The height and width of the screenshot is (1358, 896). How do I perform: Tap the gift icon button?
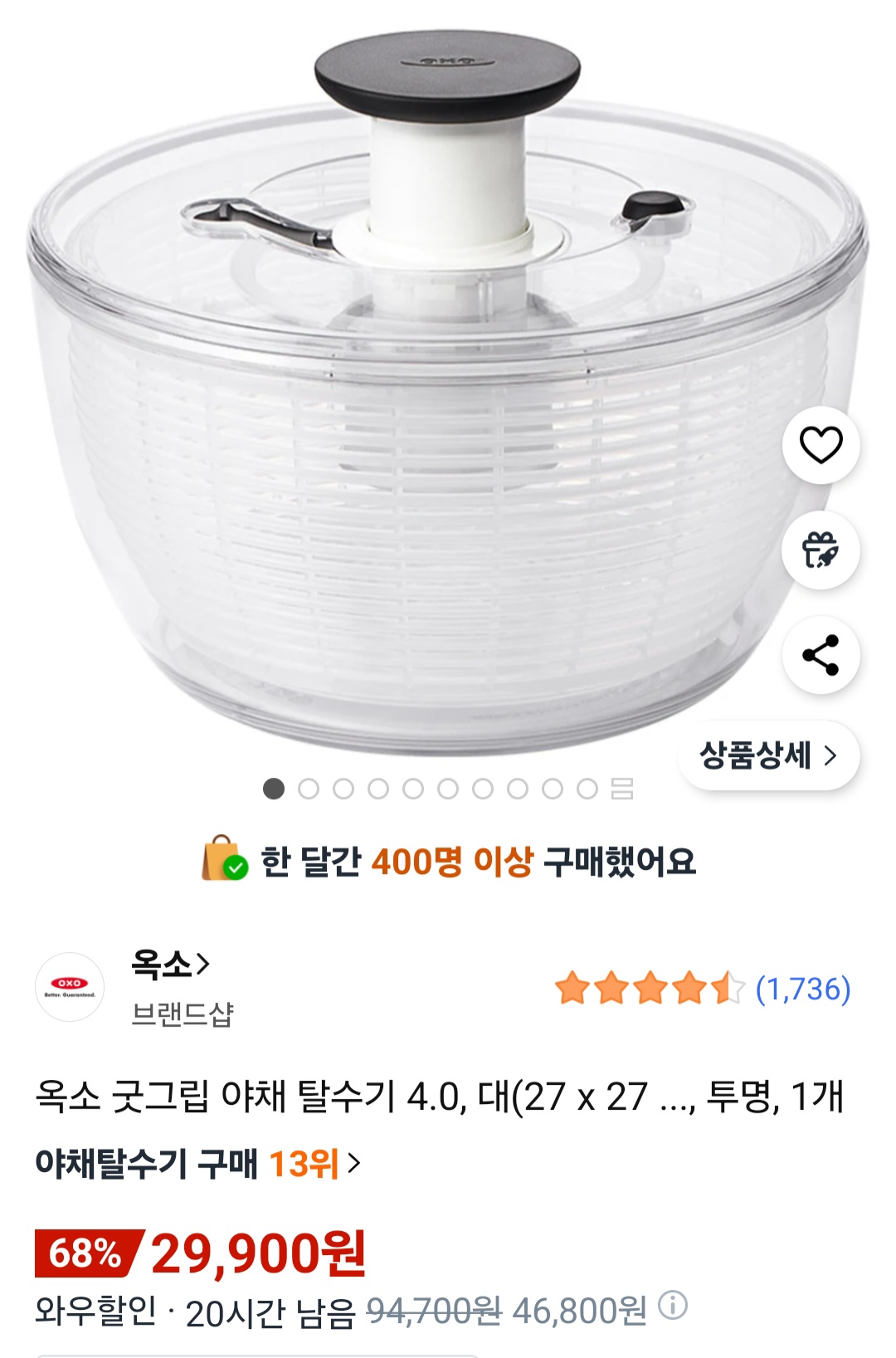click(x=821, y=550)
